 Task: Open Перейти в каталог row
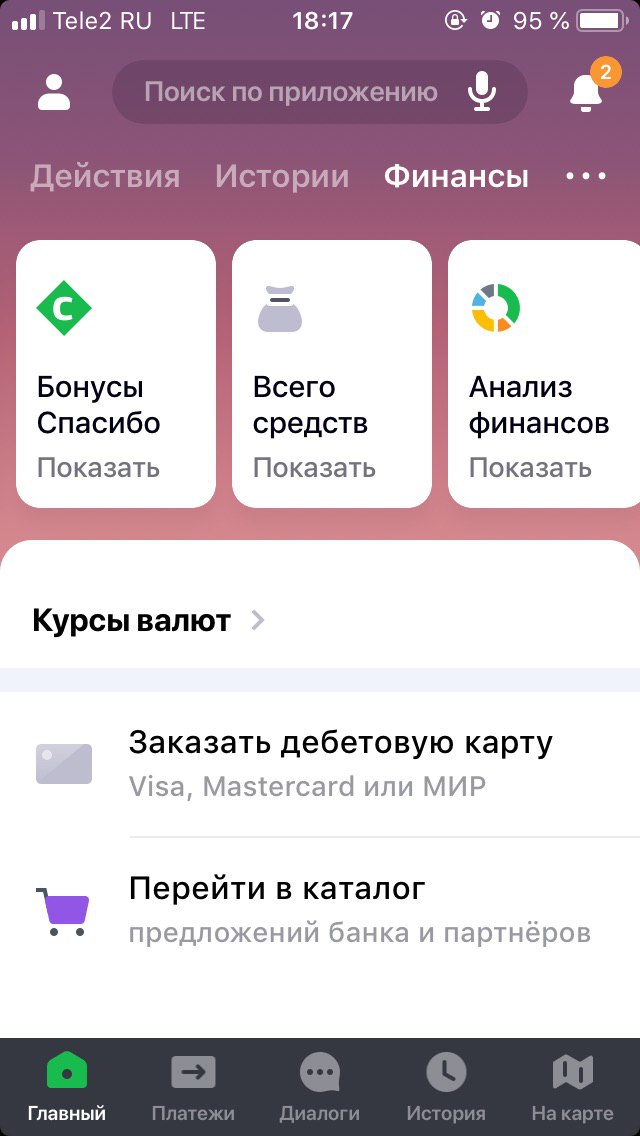pyautogui.click(x=320, y=909)
